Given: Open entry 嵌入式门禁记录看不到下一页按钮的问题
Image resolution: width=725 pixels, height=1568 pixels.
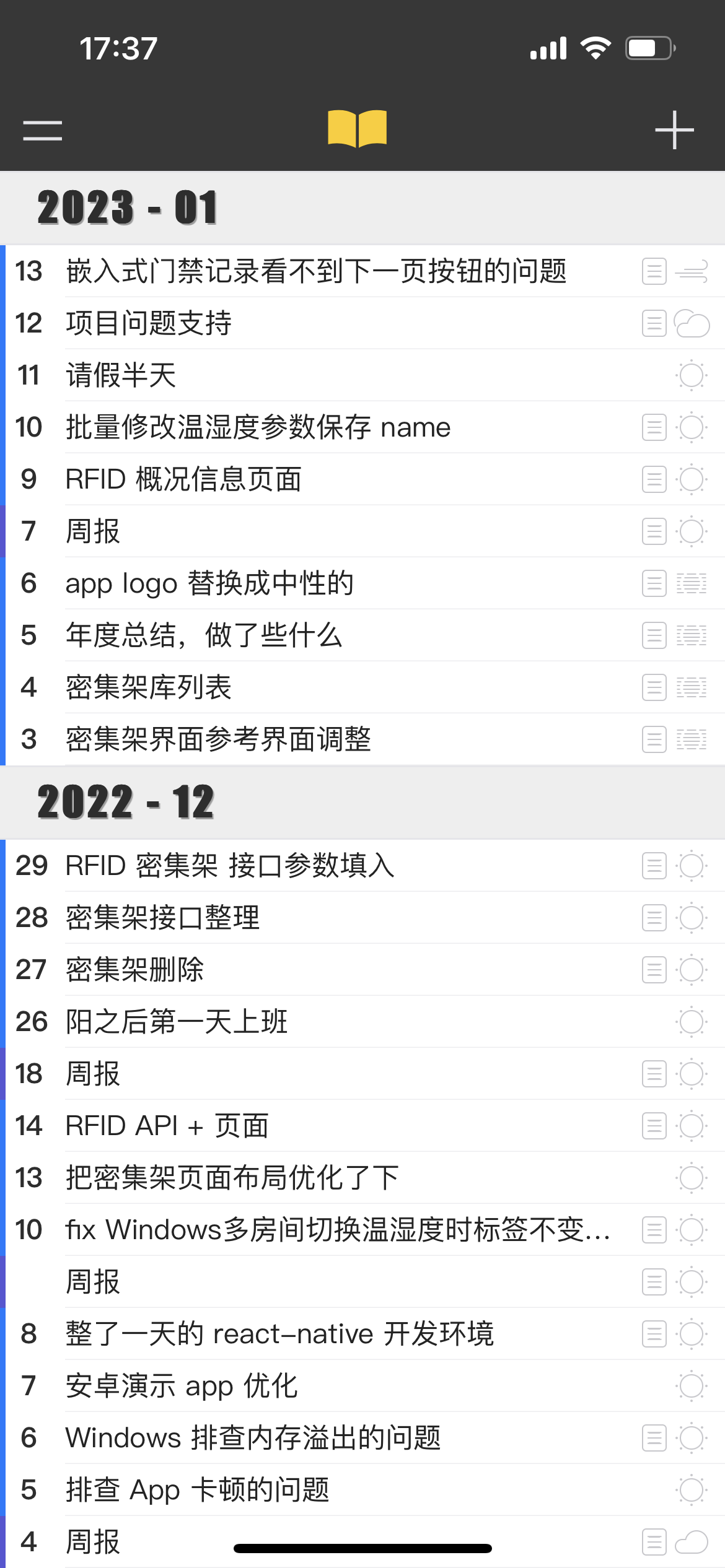Looking at the screenshot, I should coord(316,271).
